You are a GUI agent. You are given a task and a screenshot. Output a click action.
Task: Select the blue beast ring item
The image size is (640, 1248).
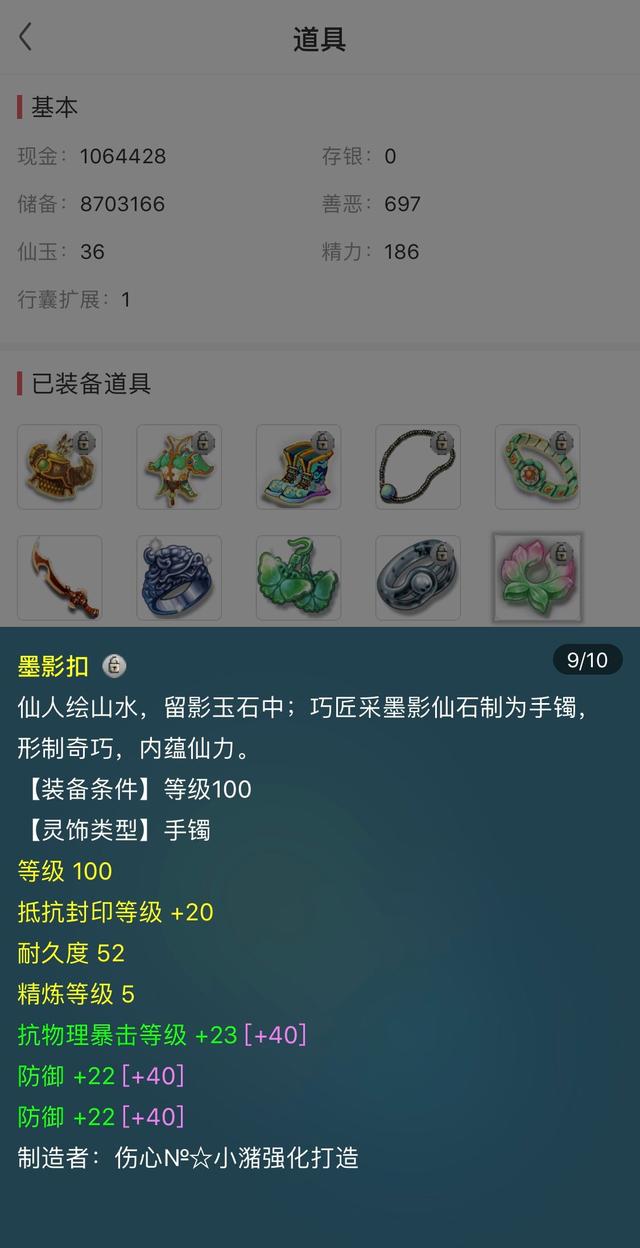tap(179, 578)
